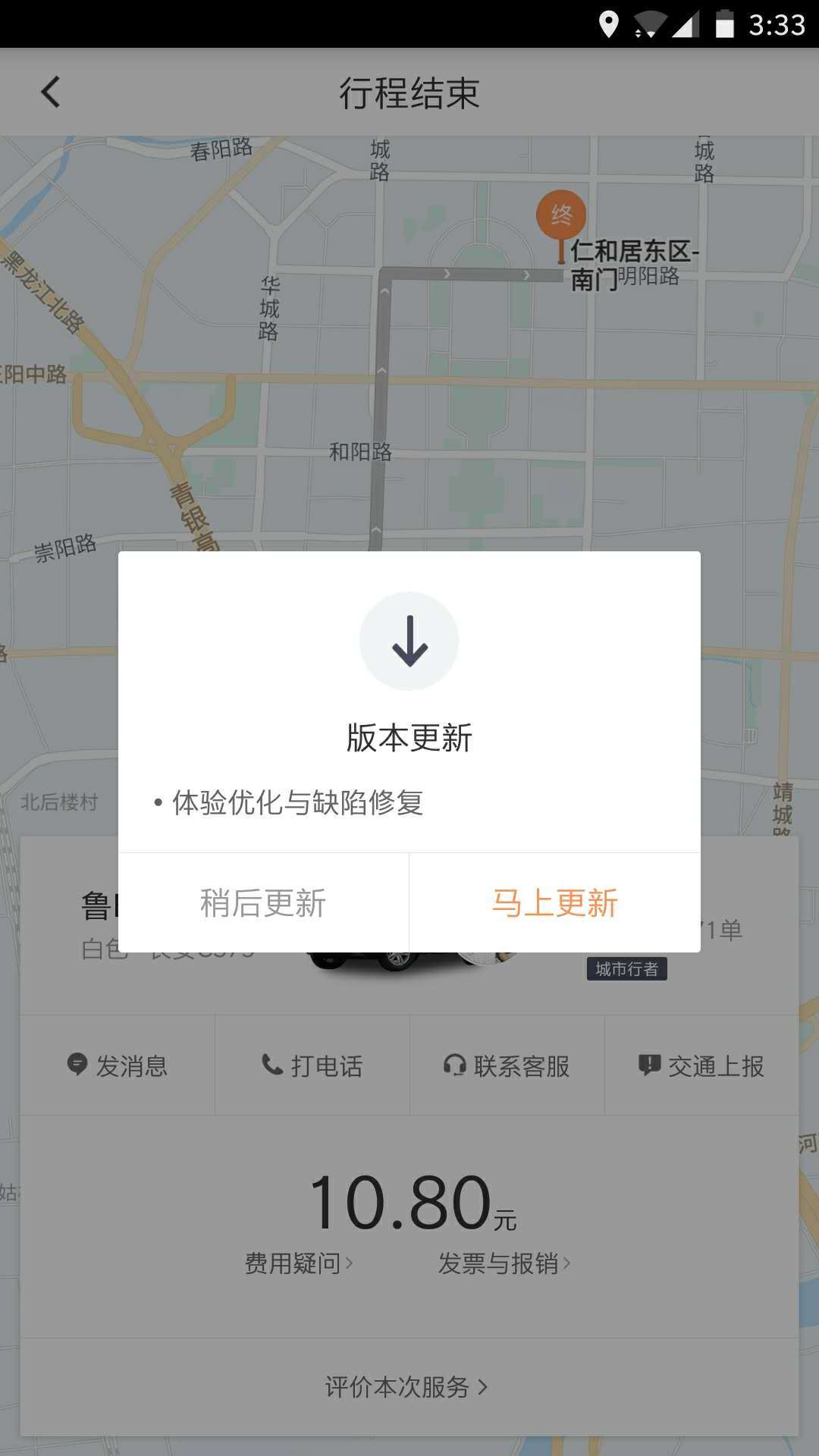This screenshot has width=819, height=1456.
Task: Open 费用疑问 fare questions
Action: tap(298, 1263)
